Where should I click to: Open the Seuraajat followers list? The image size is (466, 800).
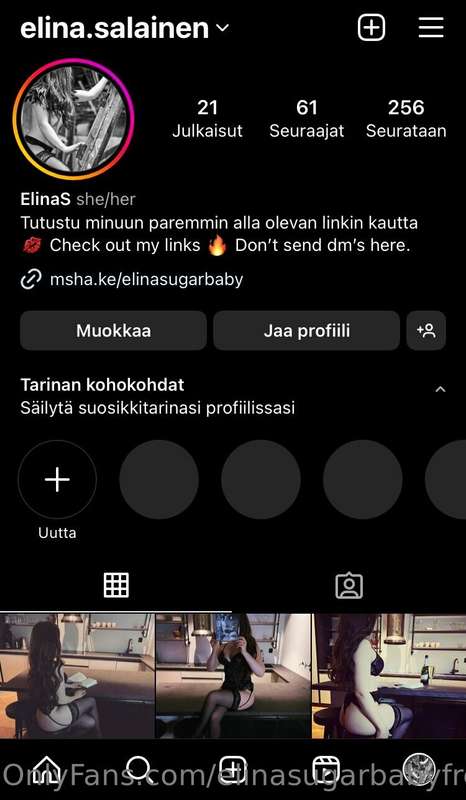click(x=307, y=119)
